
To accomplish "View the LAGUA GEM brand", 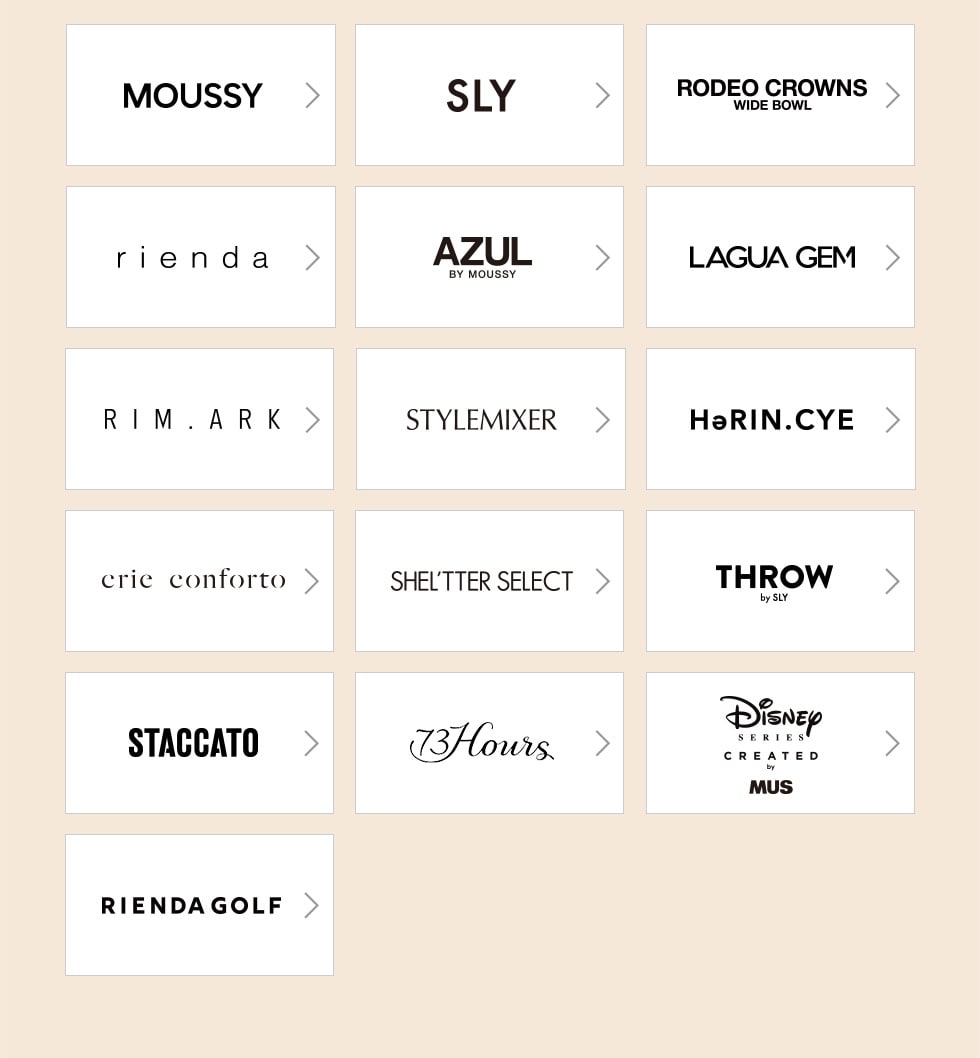I will (x=780, y=257).
